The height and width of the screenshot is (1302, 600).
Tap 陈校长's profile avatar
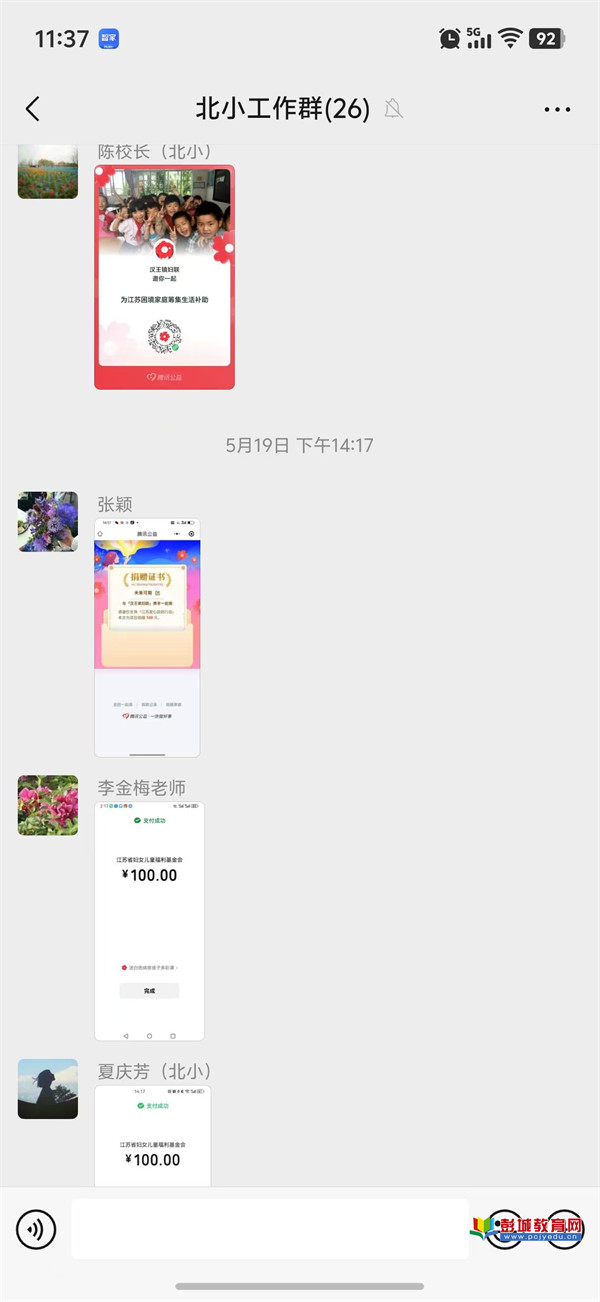48,170
